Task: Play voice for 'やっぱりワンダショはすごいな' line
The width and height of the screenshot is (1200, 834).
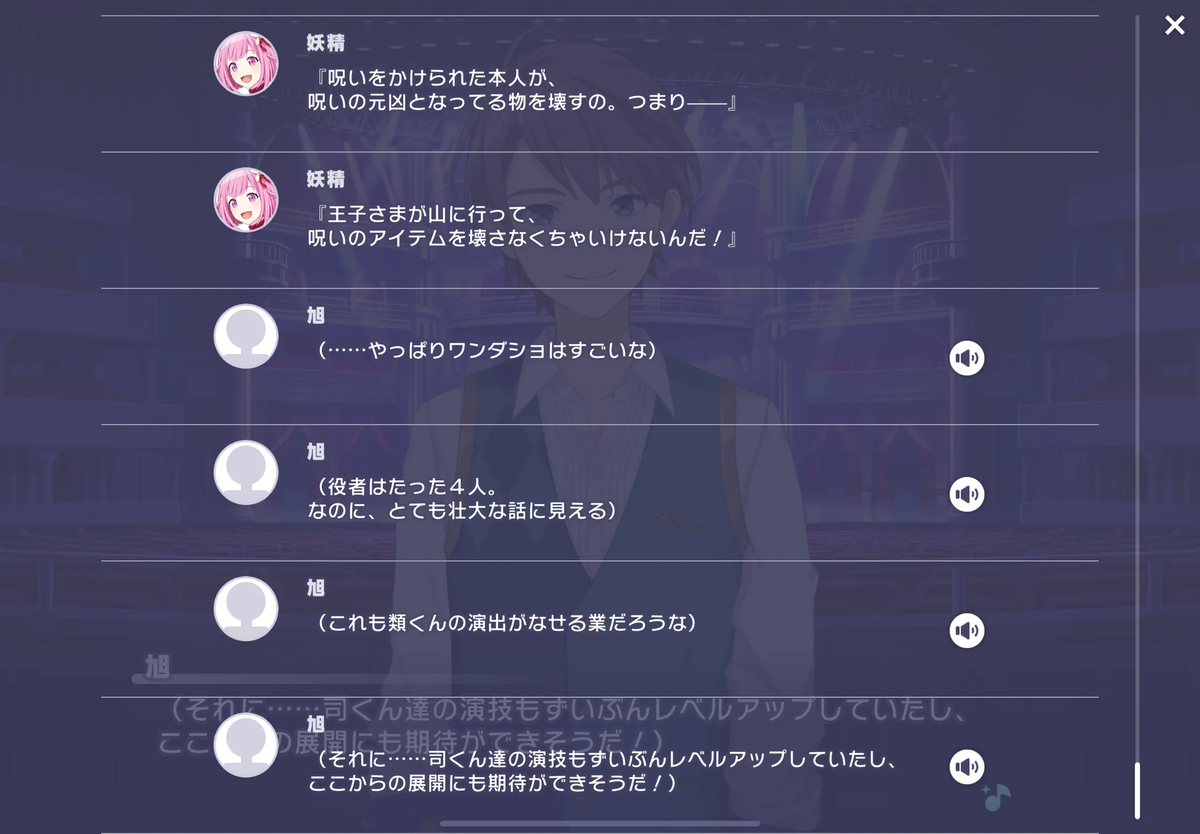Action: (966, 358)
